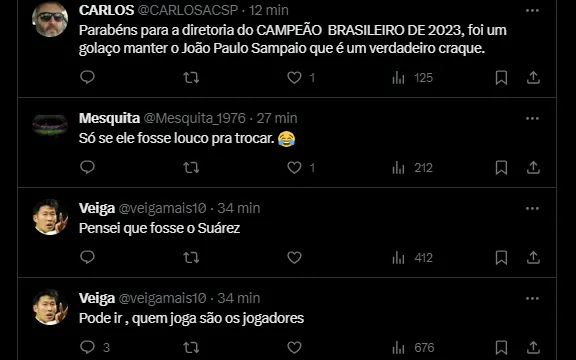
Task: Open the more options menu on CARLOS's tweet
Action: tap(532, 11)
